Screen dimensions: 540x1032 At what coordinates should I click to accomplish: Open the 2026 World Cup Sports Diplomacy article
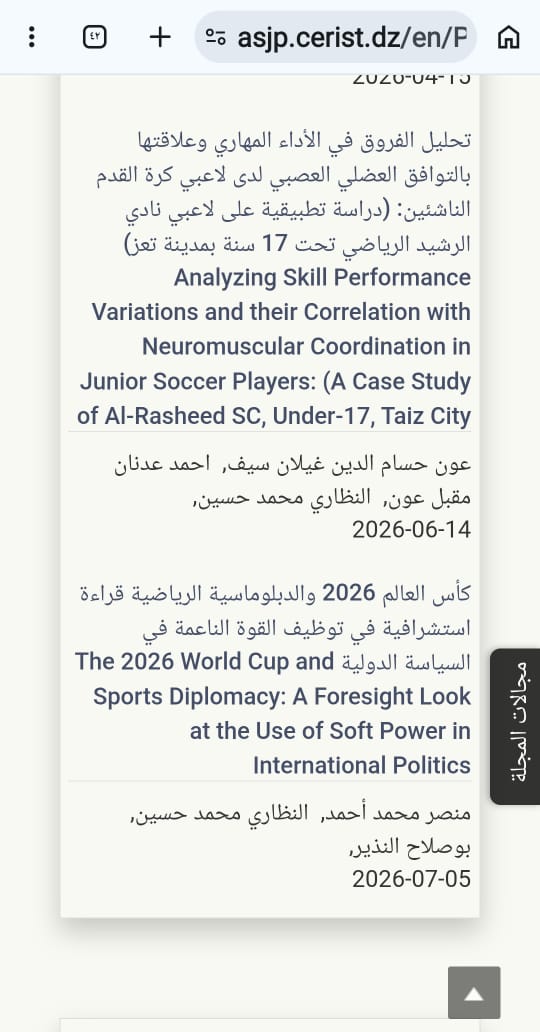click(273, 679)
